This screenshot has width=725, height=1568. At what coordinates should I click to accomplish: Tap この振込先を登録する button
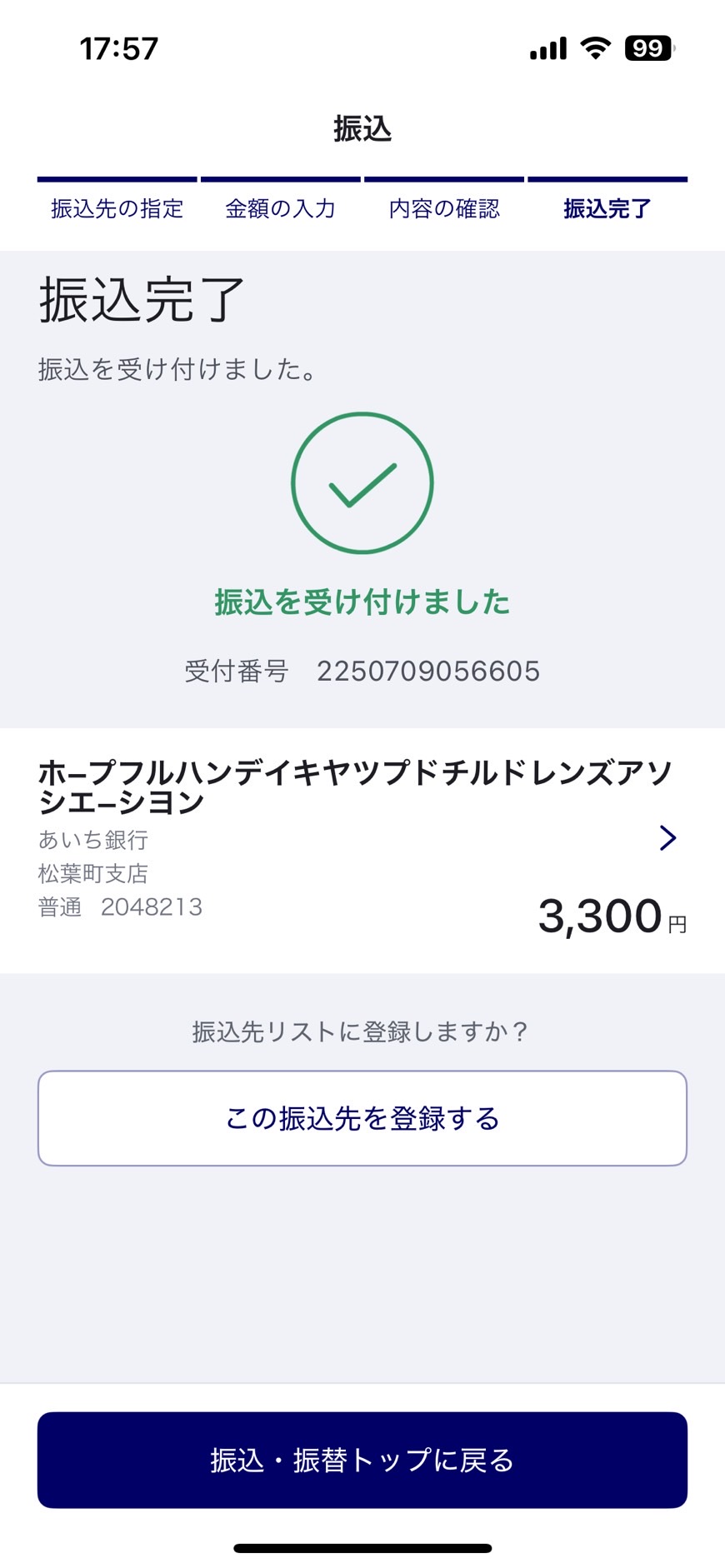click(362, 1117)
